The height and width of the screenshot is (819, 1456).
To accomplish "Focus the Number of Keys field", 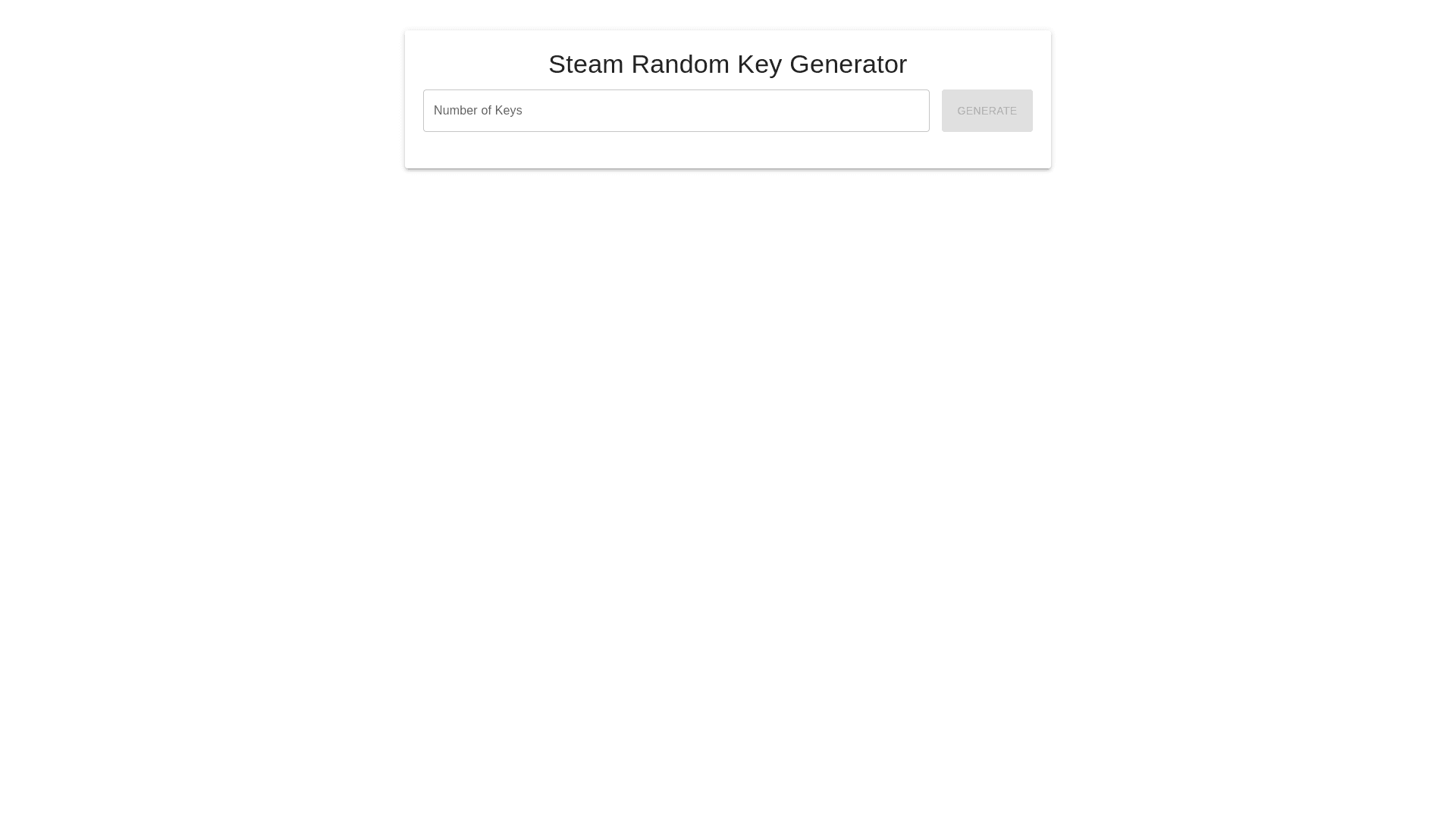I will (675, 111).
